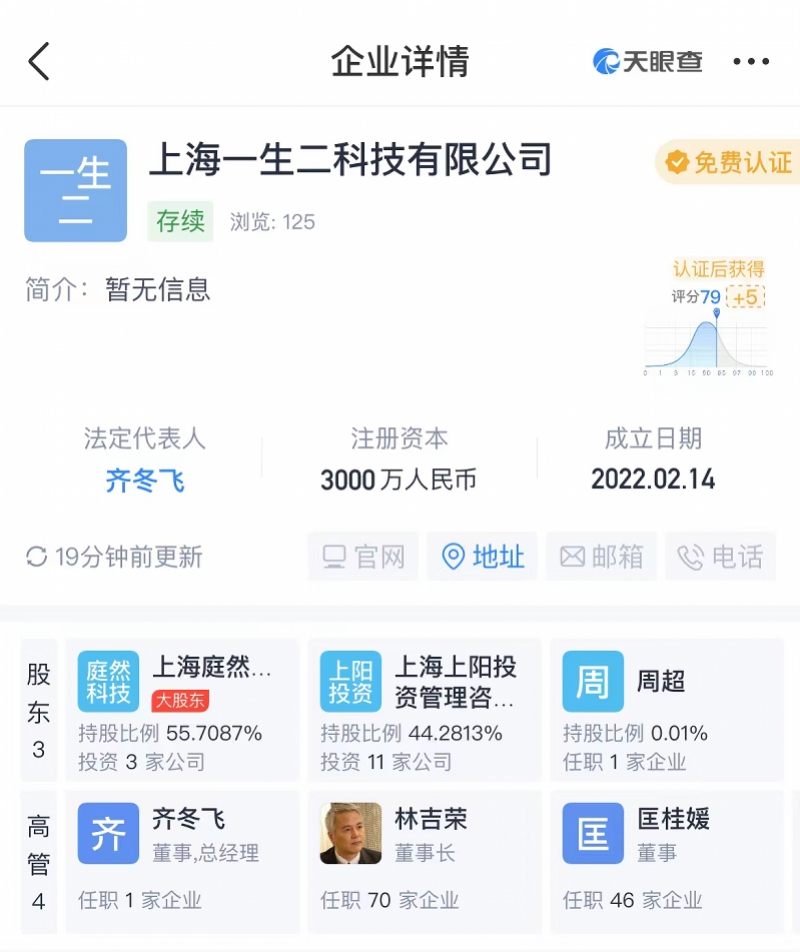Open the 官网 website button

[x=363, y=557]
